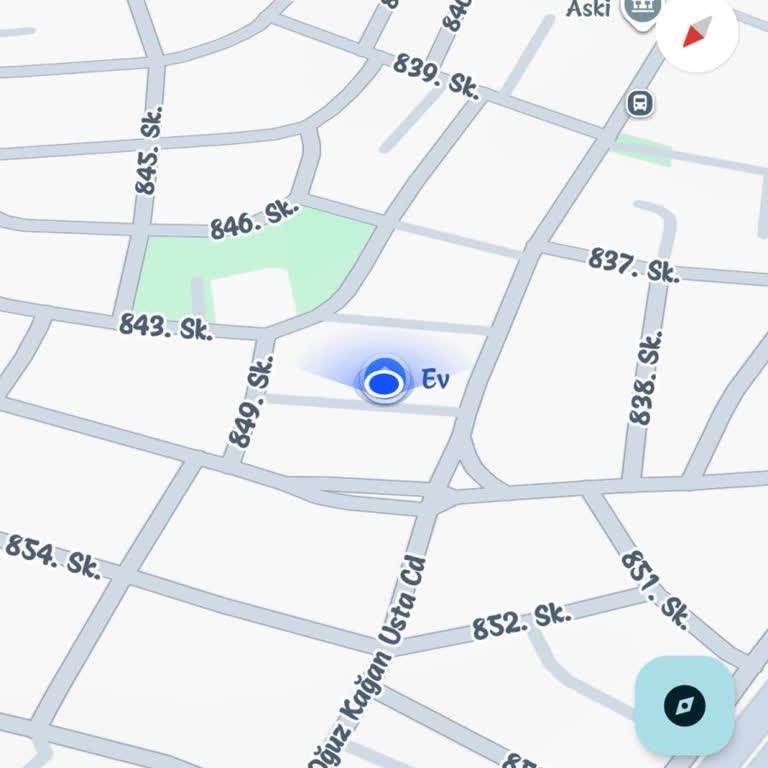
Task: Select the Ev home location marker
Action: tap(383, 382)
